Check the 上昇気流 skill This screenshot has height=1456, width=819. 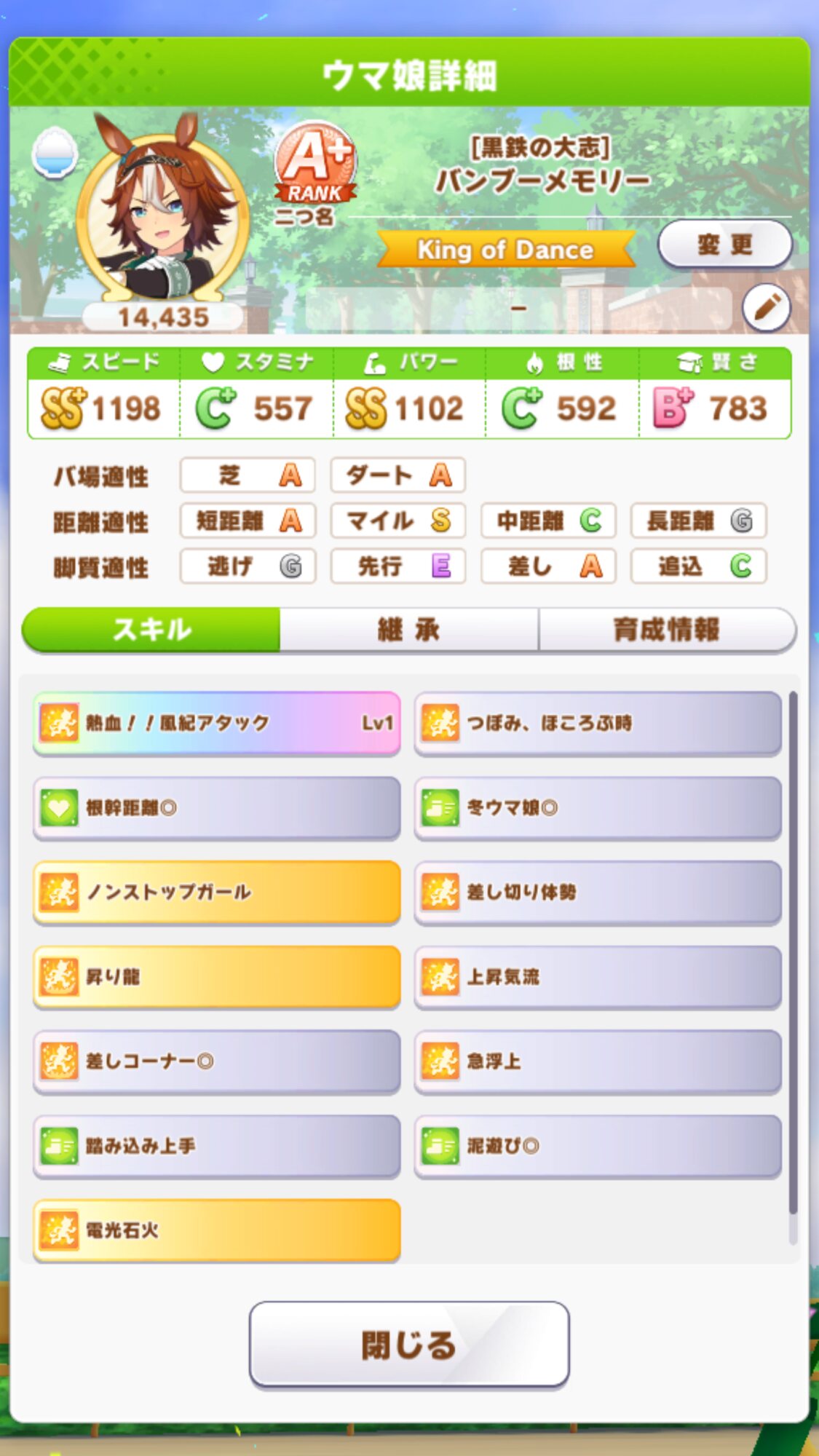pyautogui.click(x=597, y=976)
